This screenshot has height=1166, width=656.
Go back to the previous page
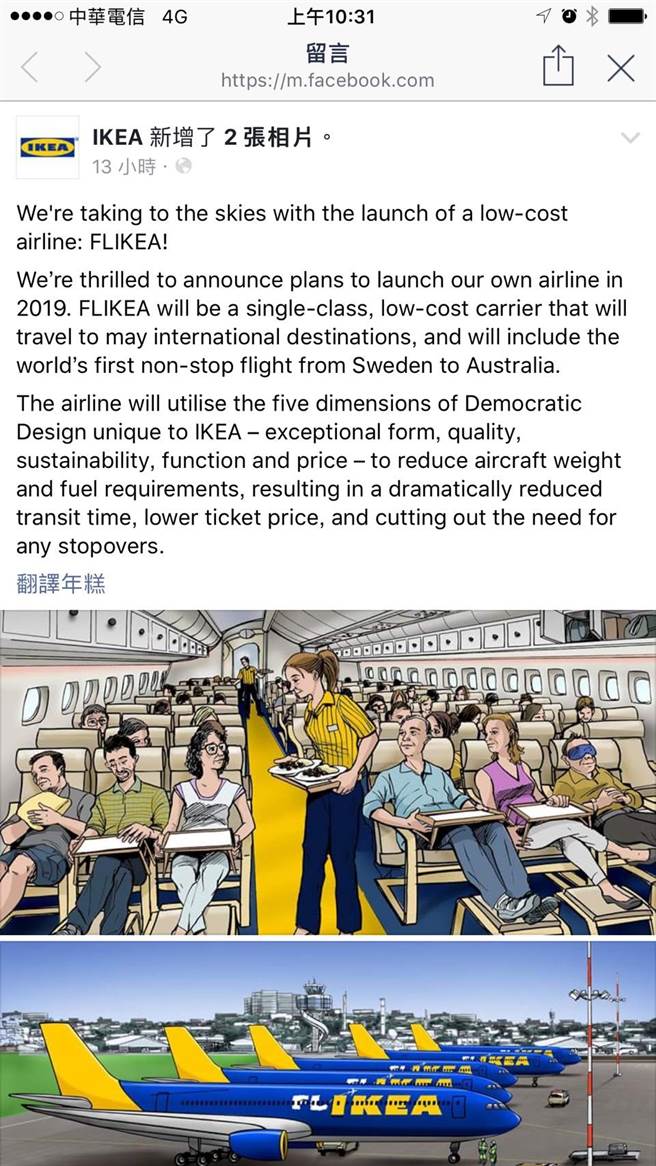30,67
